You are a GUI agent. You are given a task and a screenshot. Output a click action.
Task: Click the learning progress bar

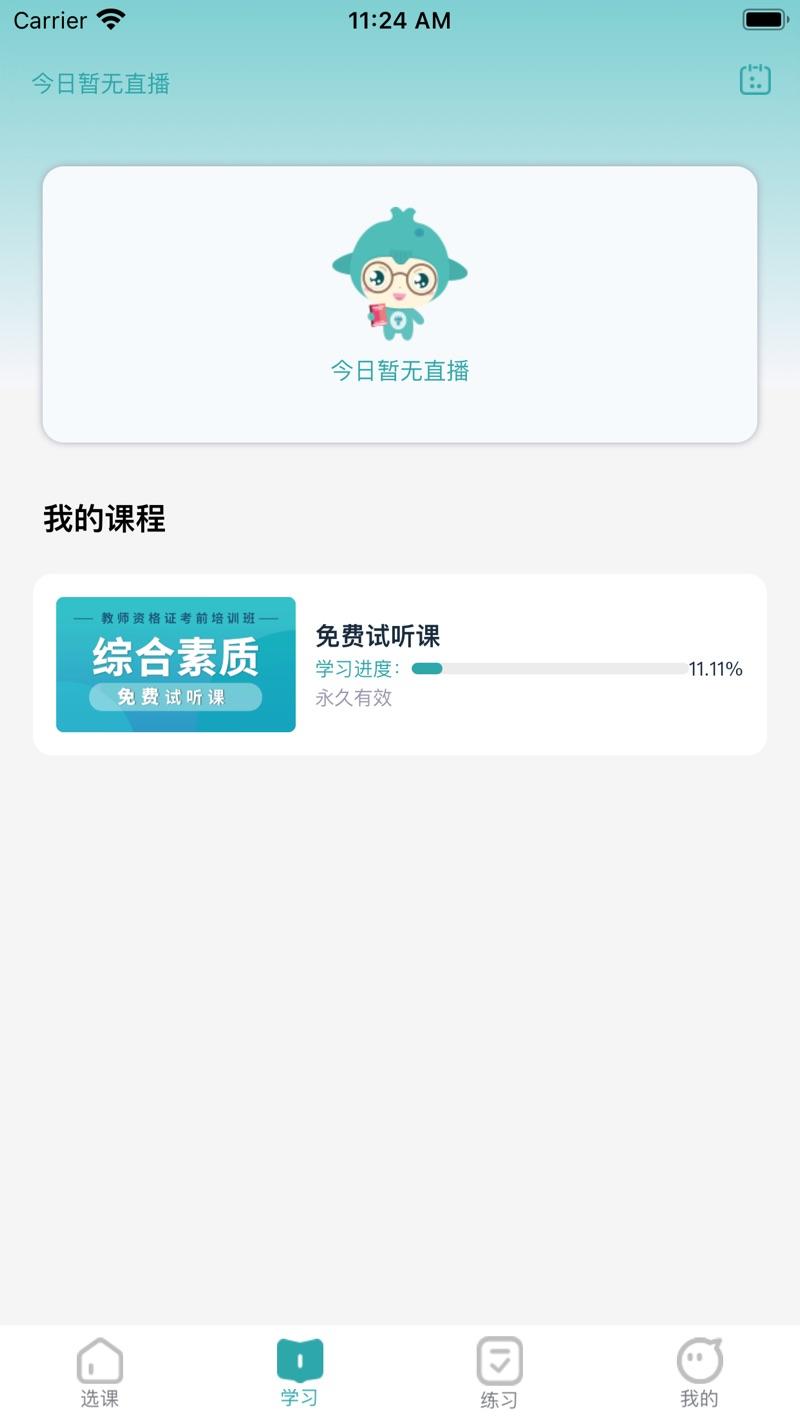[545, 669]
